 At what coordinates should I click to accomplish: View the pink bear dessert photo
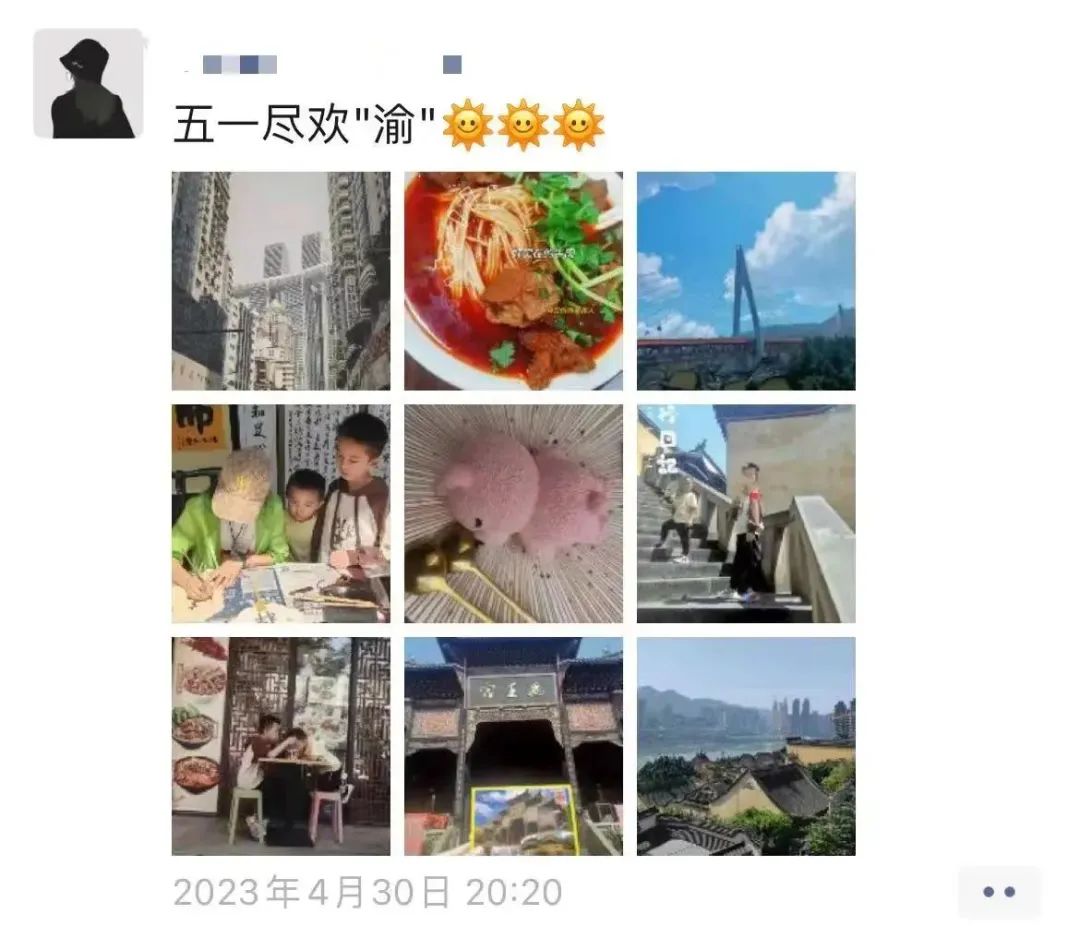513,513
